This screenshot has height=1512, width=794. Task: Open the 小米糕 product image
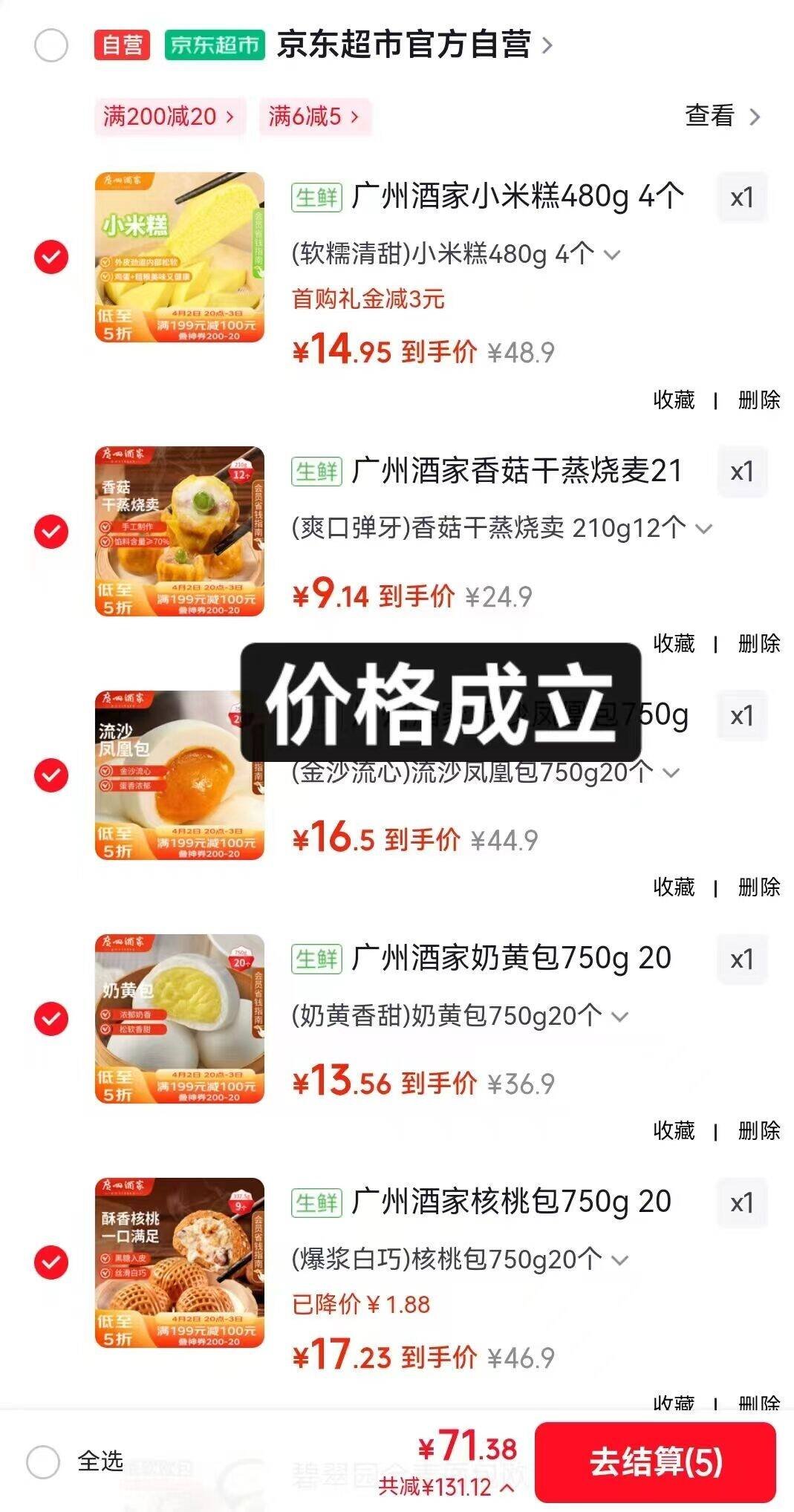point(180,257)
